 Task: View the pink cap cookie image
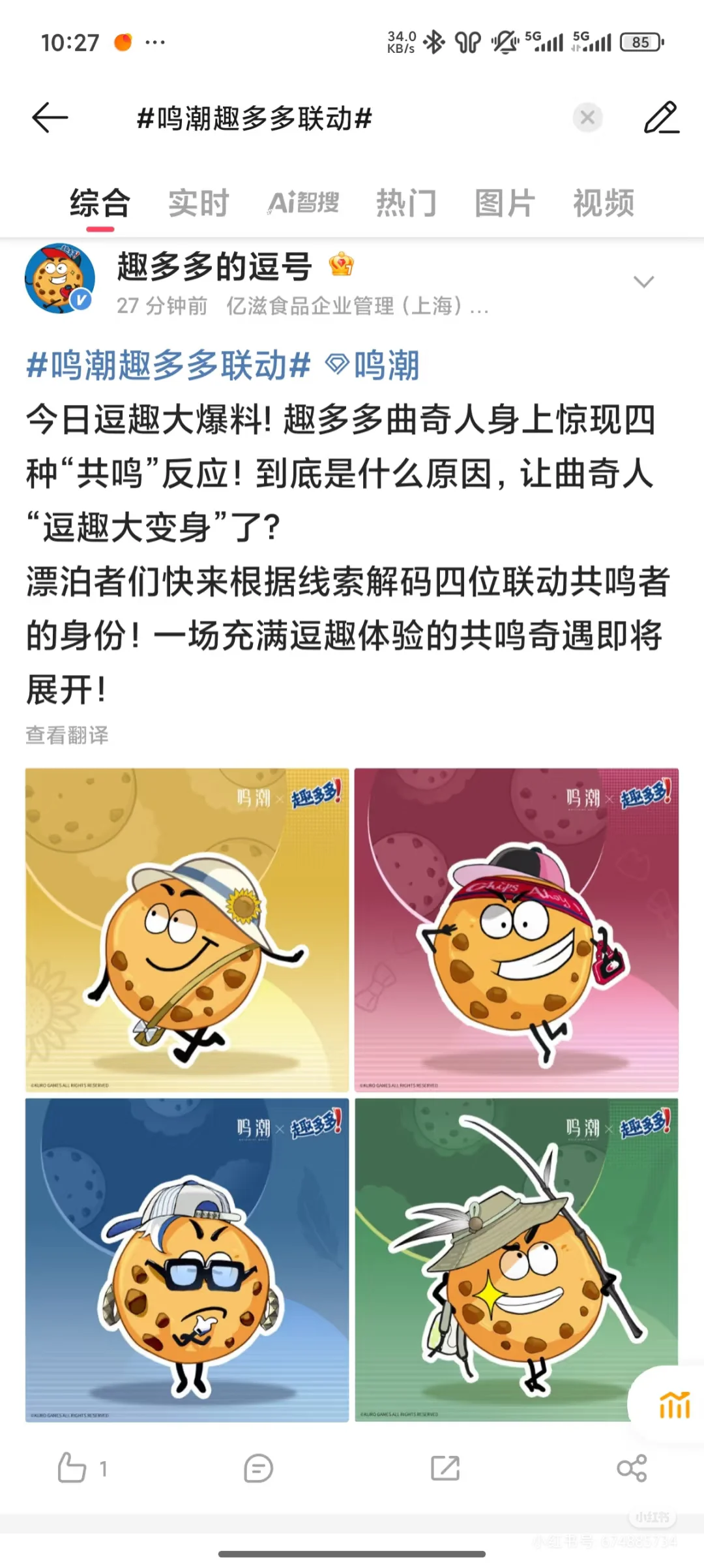[516, 930]
